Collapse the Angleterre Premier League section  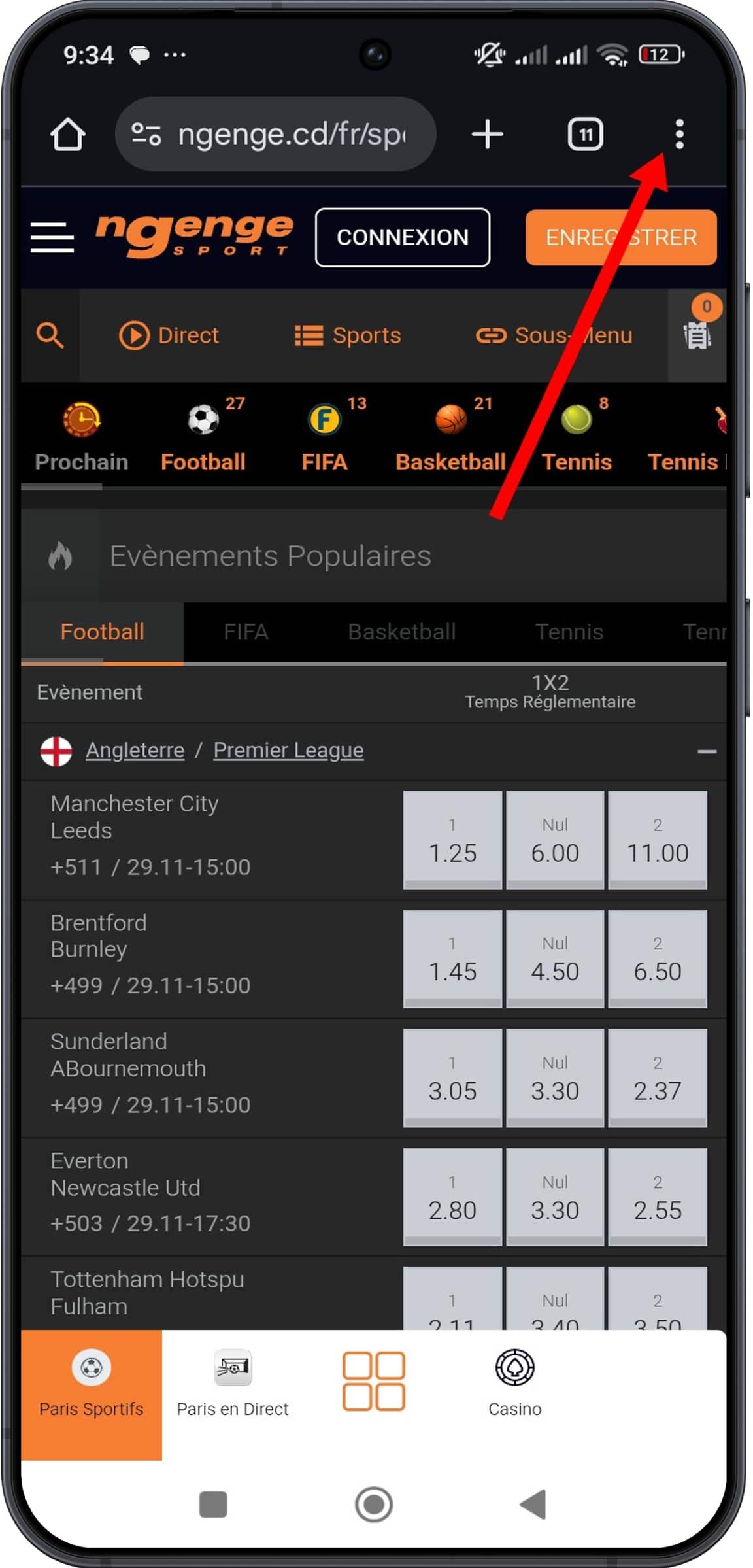coord(708,750)
